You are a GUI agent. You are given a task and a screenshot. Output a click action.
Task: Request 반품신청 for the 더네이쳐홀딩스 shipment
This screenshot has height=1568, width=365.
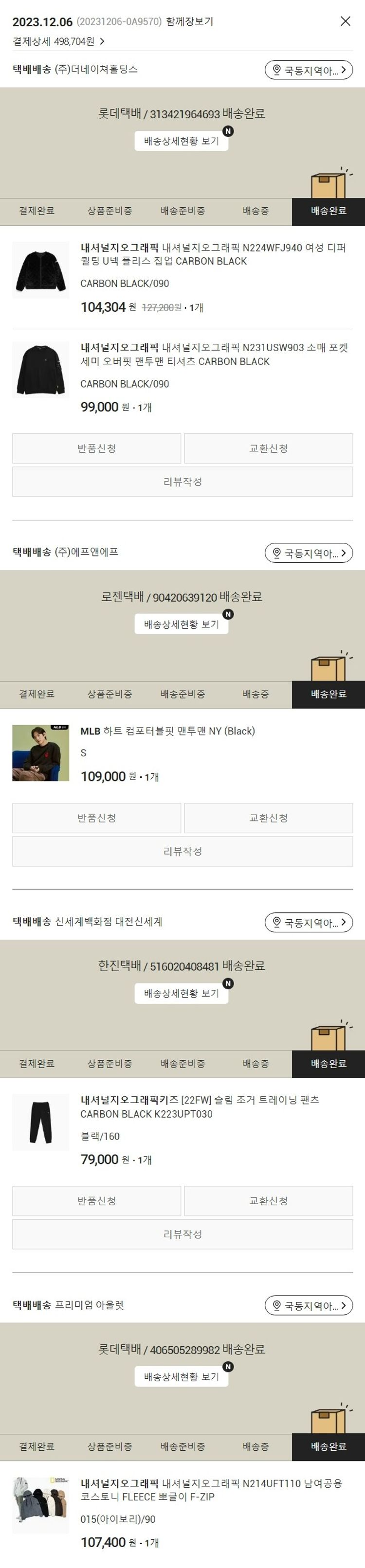coord(96,448)
